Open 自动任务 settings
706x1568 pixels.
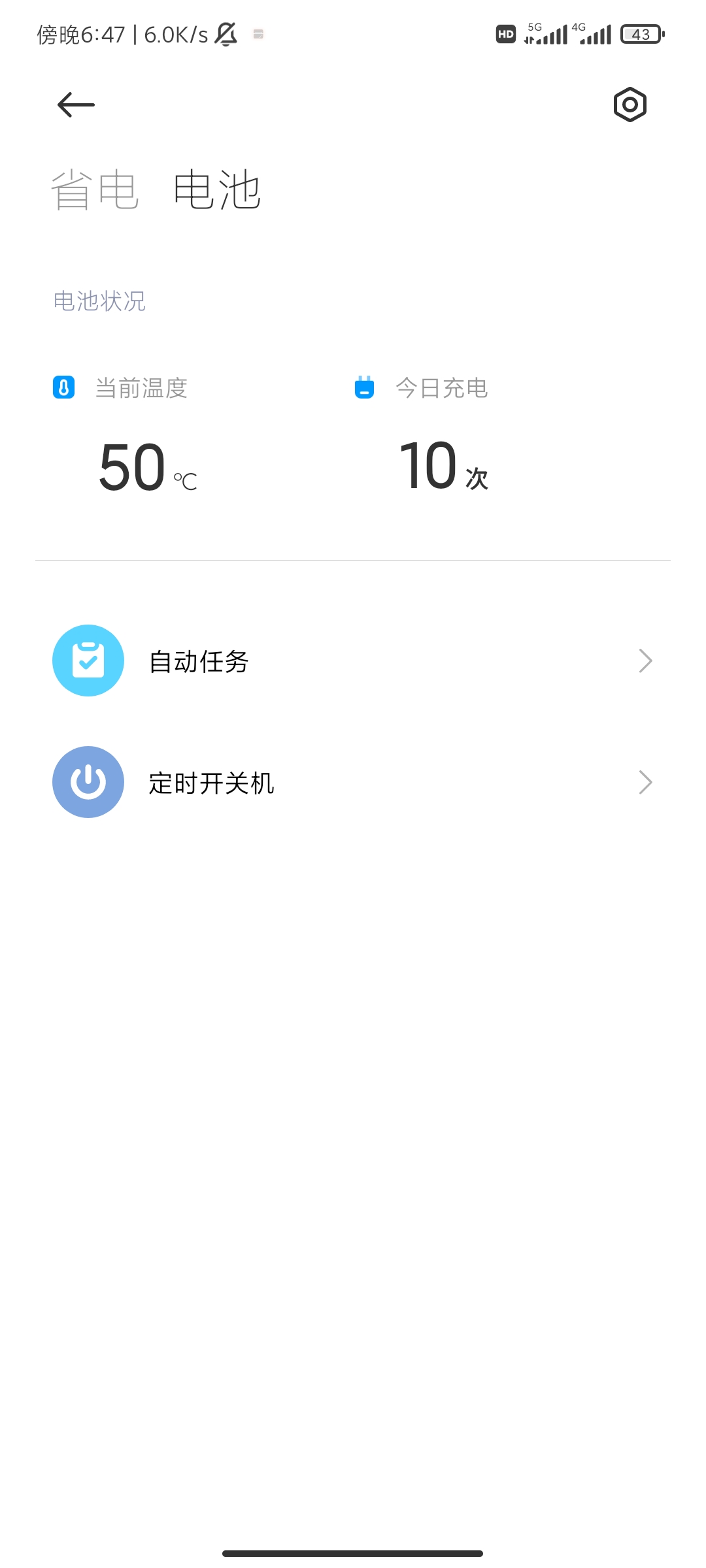tap(353, 661)
